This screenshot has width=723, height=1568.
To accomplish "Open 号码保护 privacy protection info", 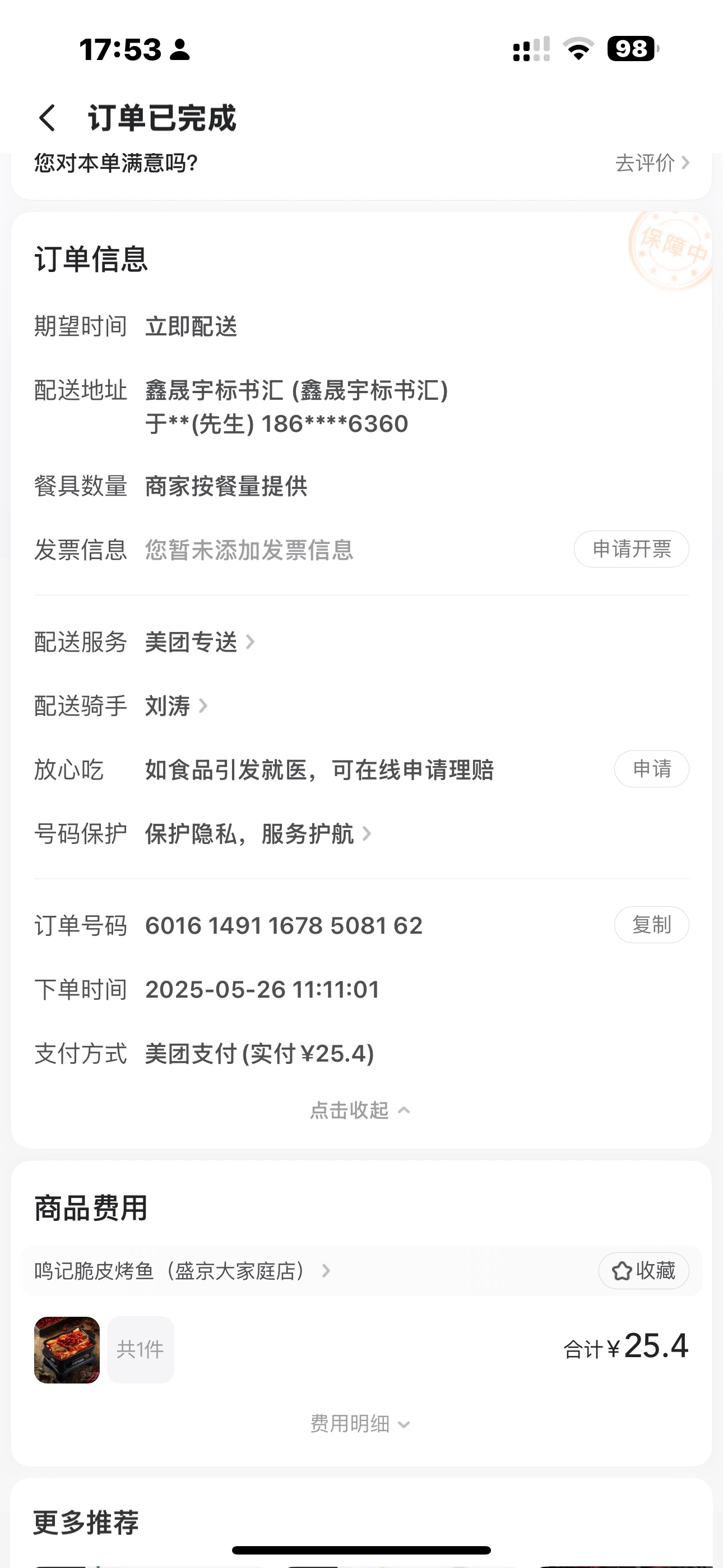I will point(257,834).
